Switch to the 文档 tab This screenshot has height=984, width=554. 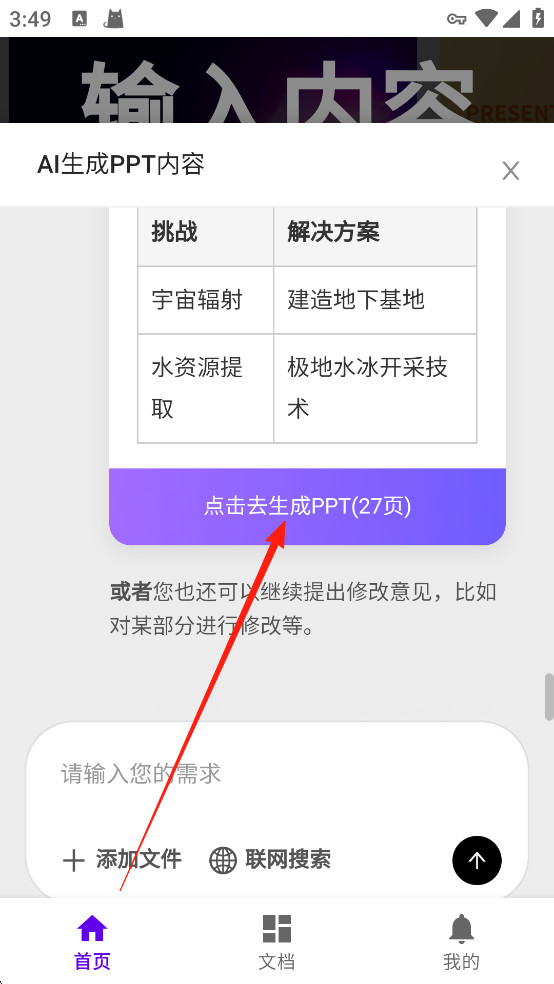(277, 941)
